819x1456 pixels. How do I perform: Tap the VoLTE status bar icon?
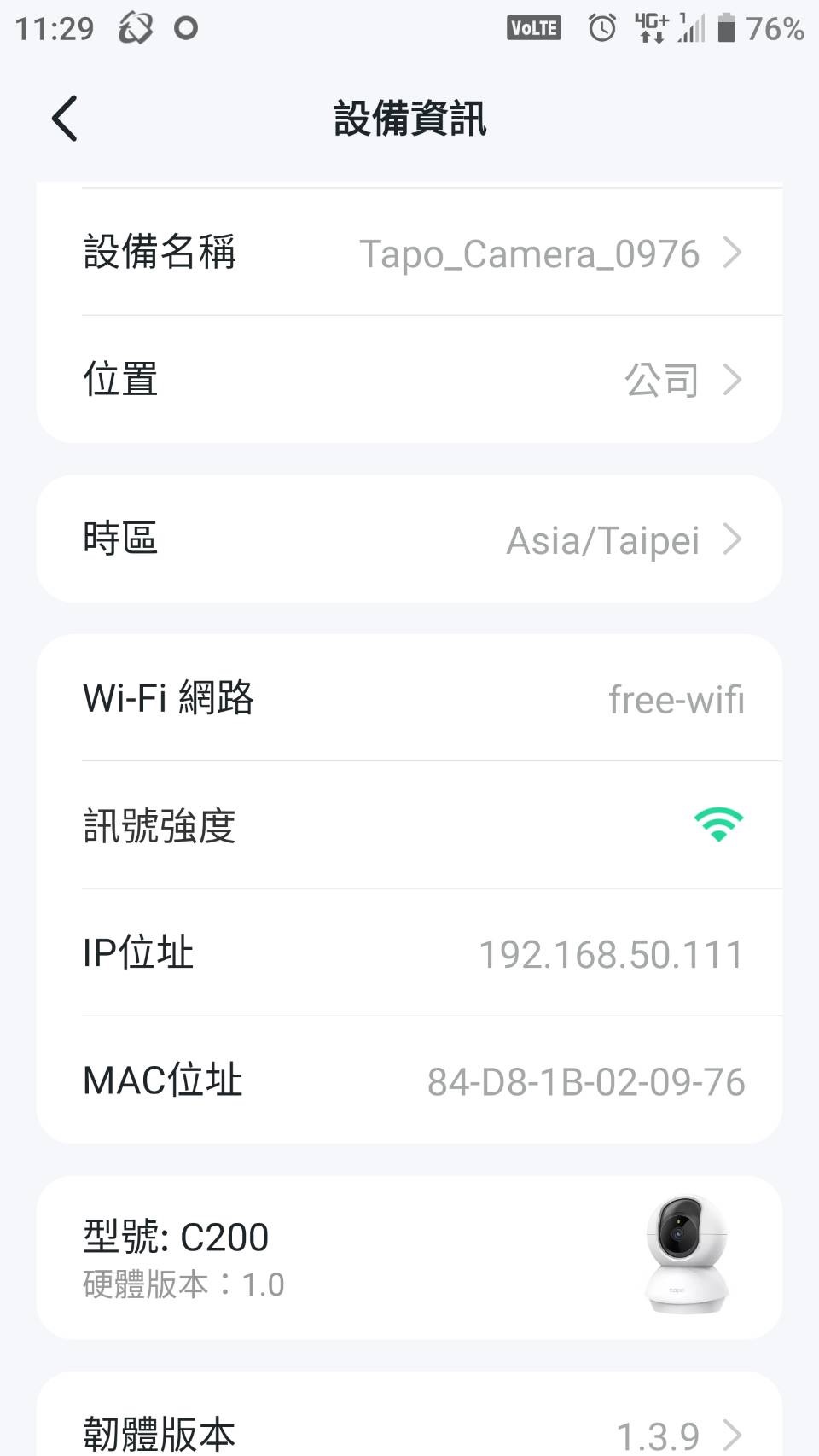click(x=534, y=27)
